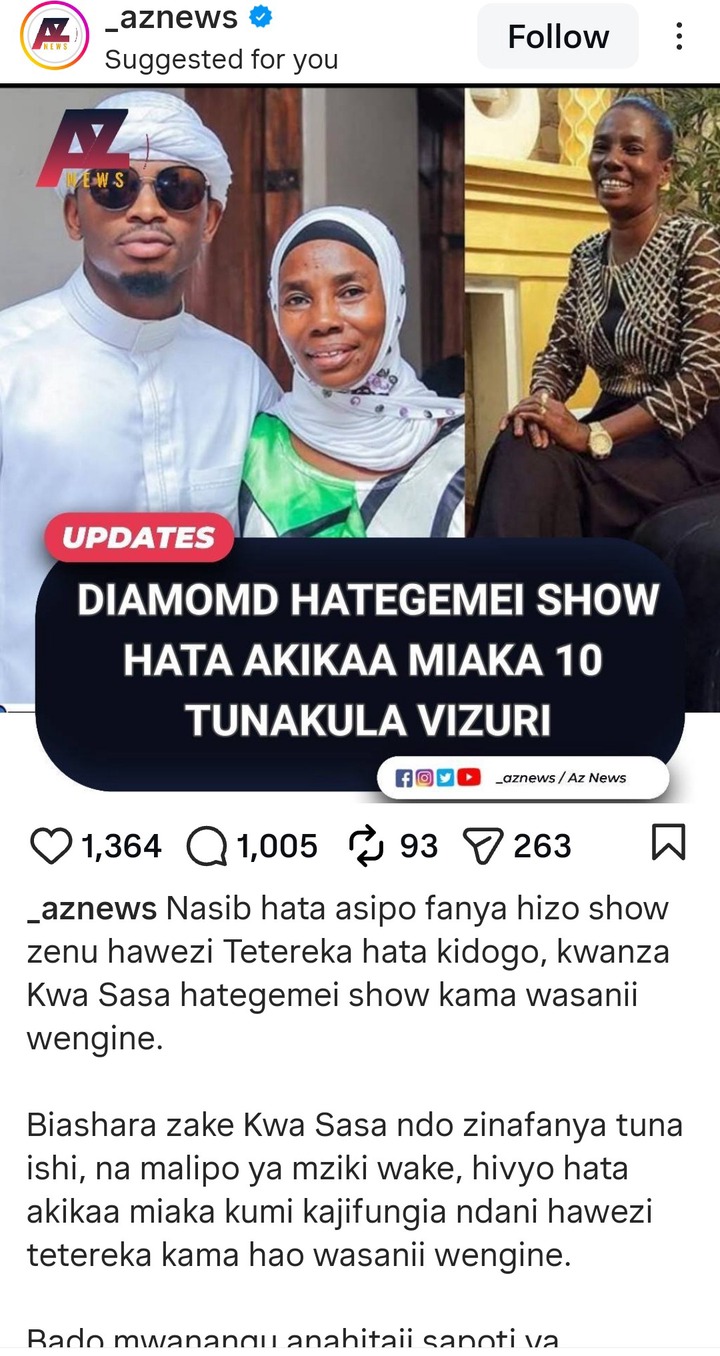This screenshot has height=1356, width=720.
Task: Repost the _aznews post
Action: coord(367,846)
